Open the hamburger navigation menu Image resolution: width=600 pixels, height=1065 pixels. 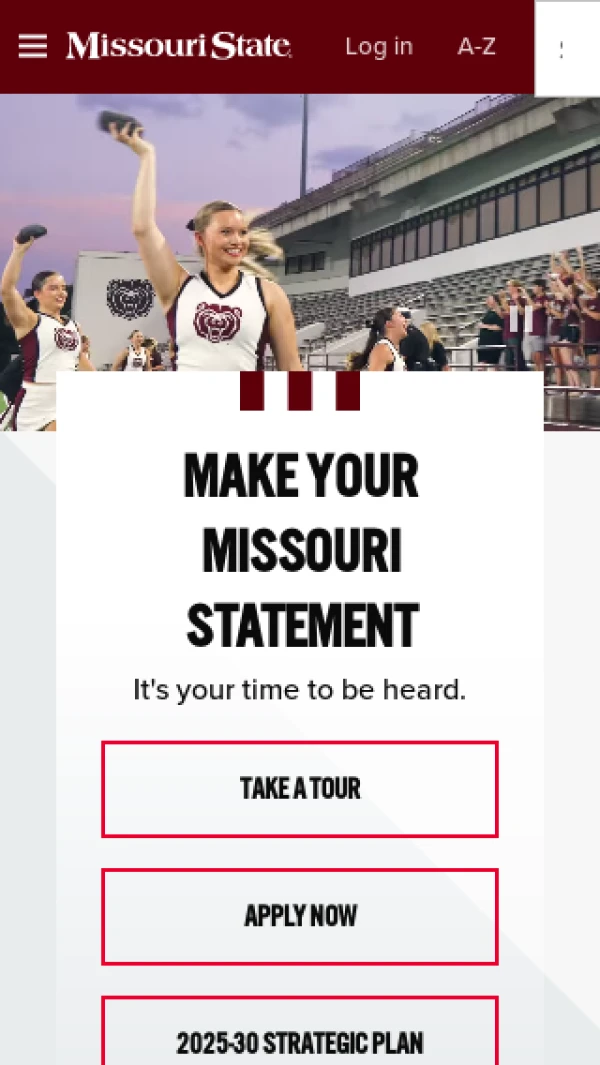(x=32, y=46)
